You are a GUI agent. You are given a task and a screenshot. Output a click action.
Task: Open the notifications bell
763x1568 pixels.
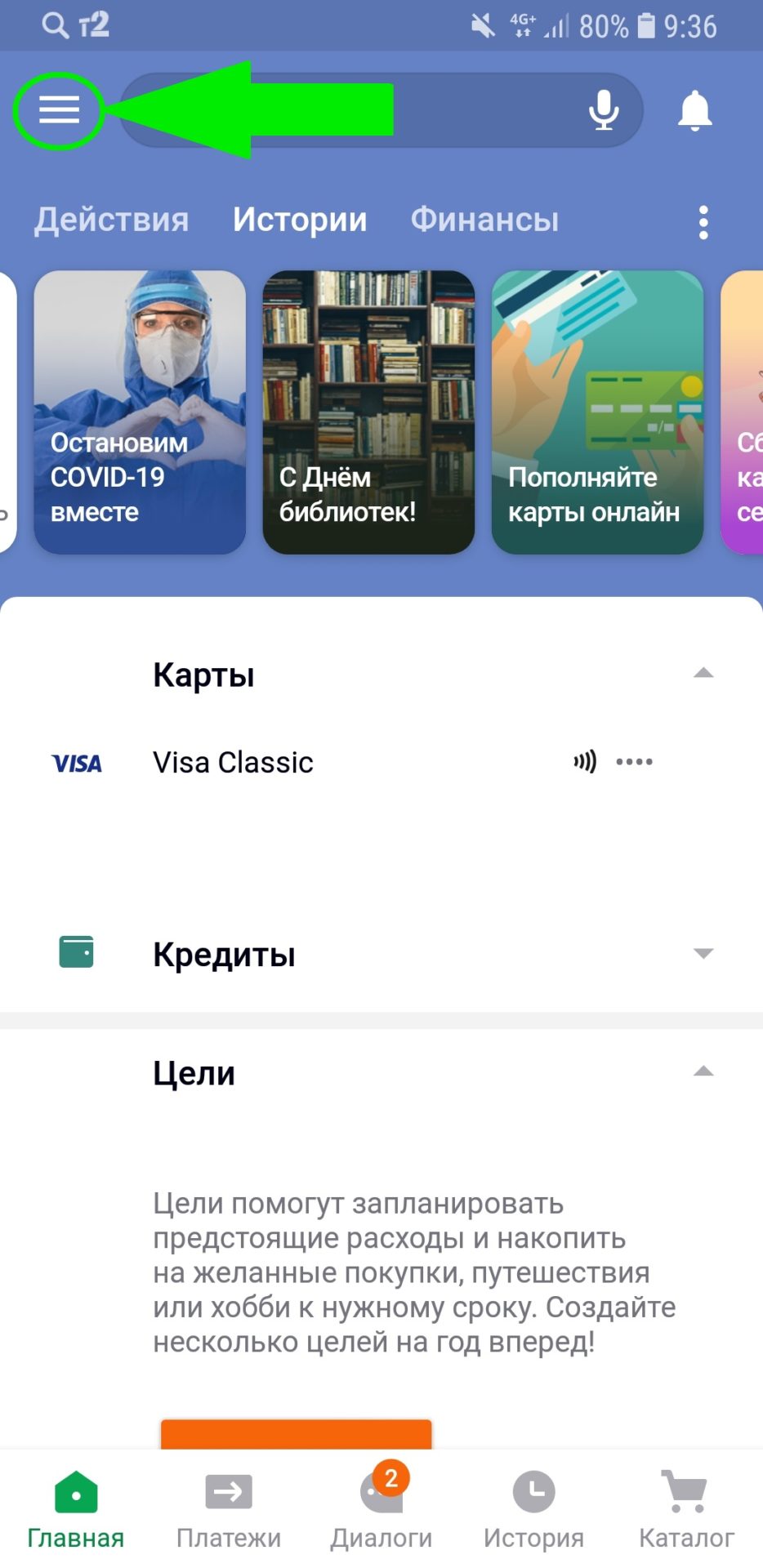[695, 110]
